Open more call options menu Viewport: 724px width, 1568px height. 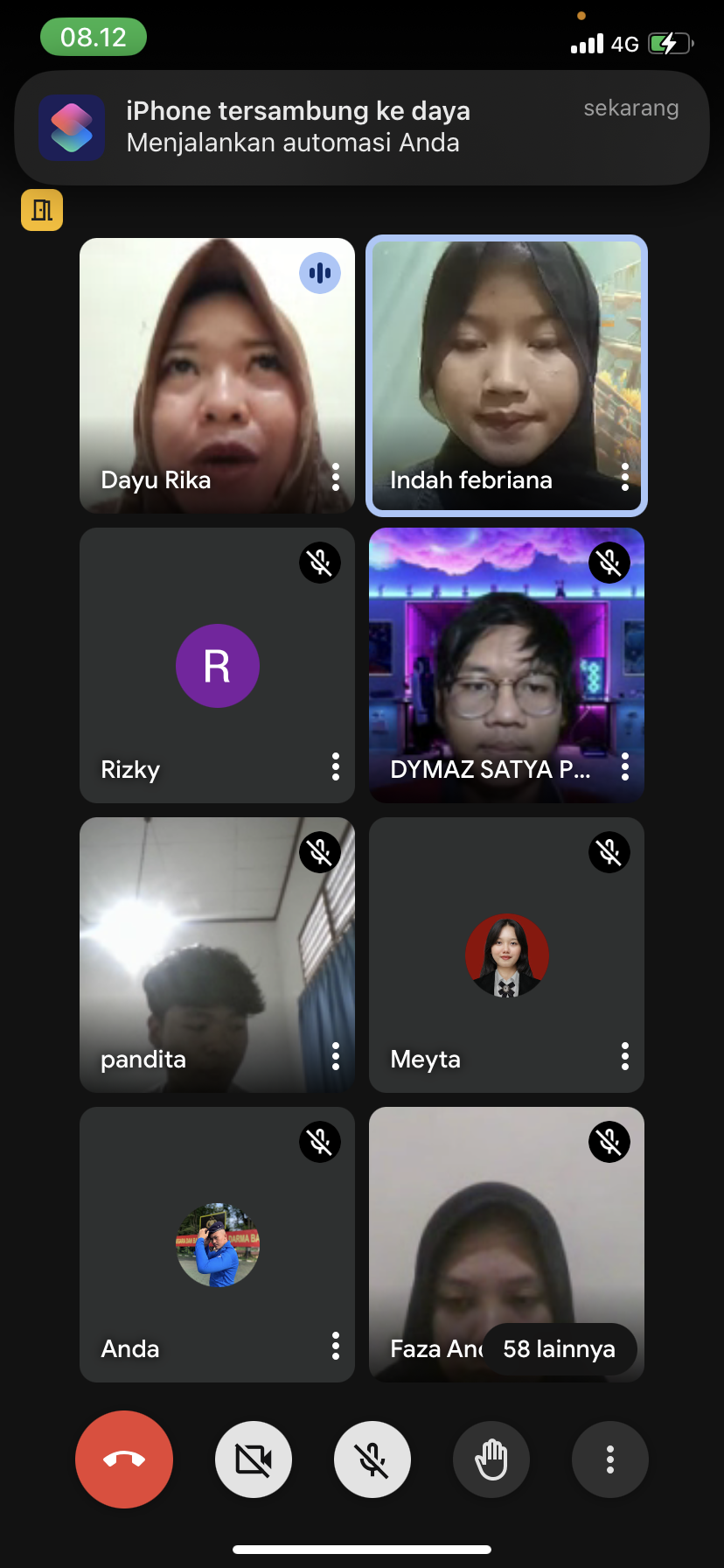(x=610, y=1459)
